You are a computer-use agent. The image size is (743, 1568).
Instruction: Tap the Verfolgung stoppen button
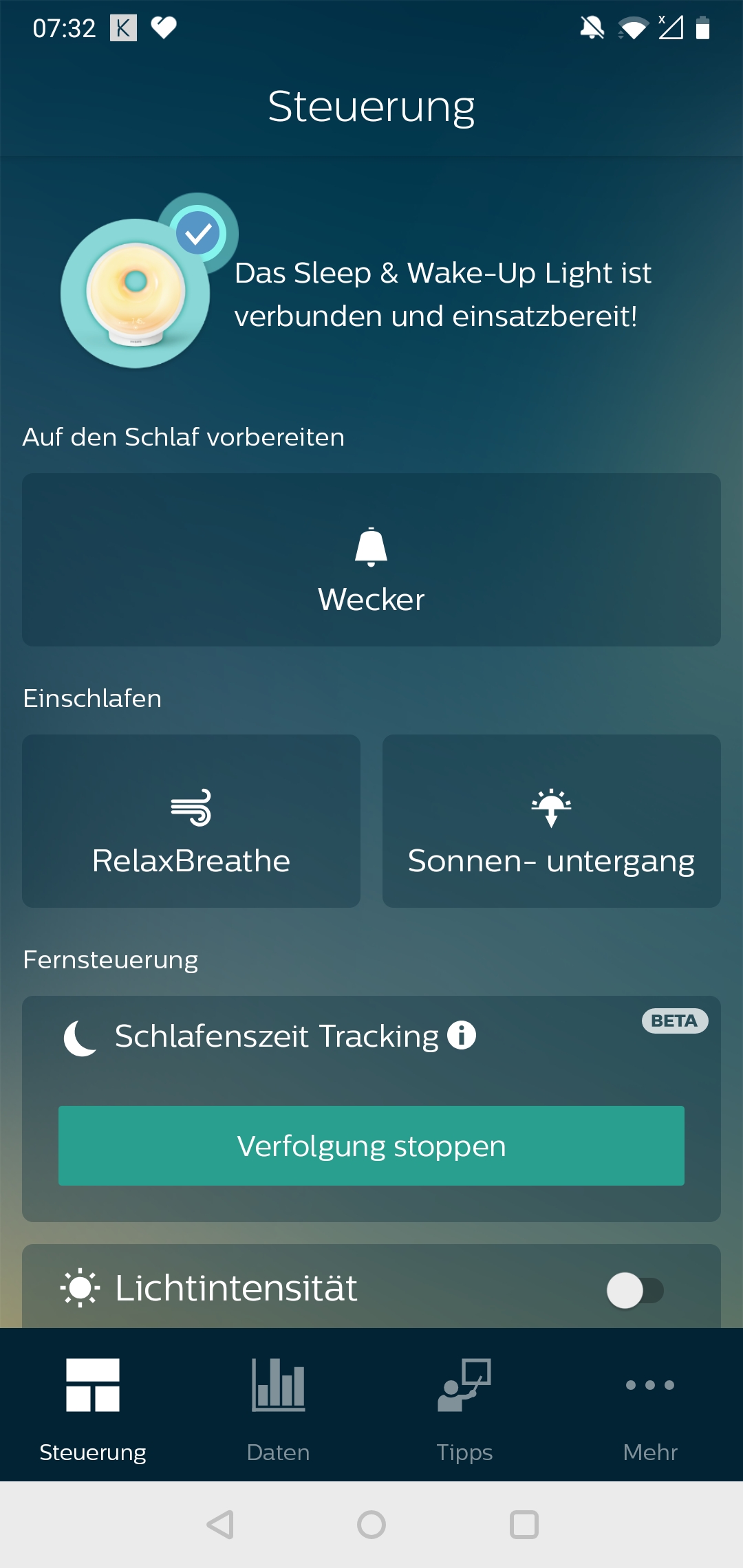(x=371, y=1146)
